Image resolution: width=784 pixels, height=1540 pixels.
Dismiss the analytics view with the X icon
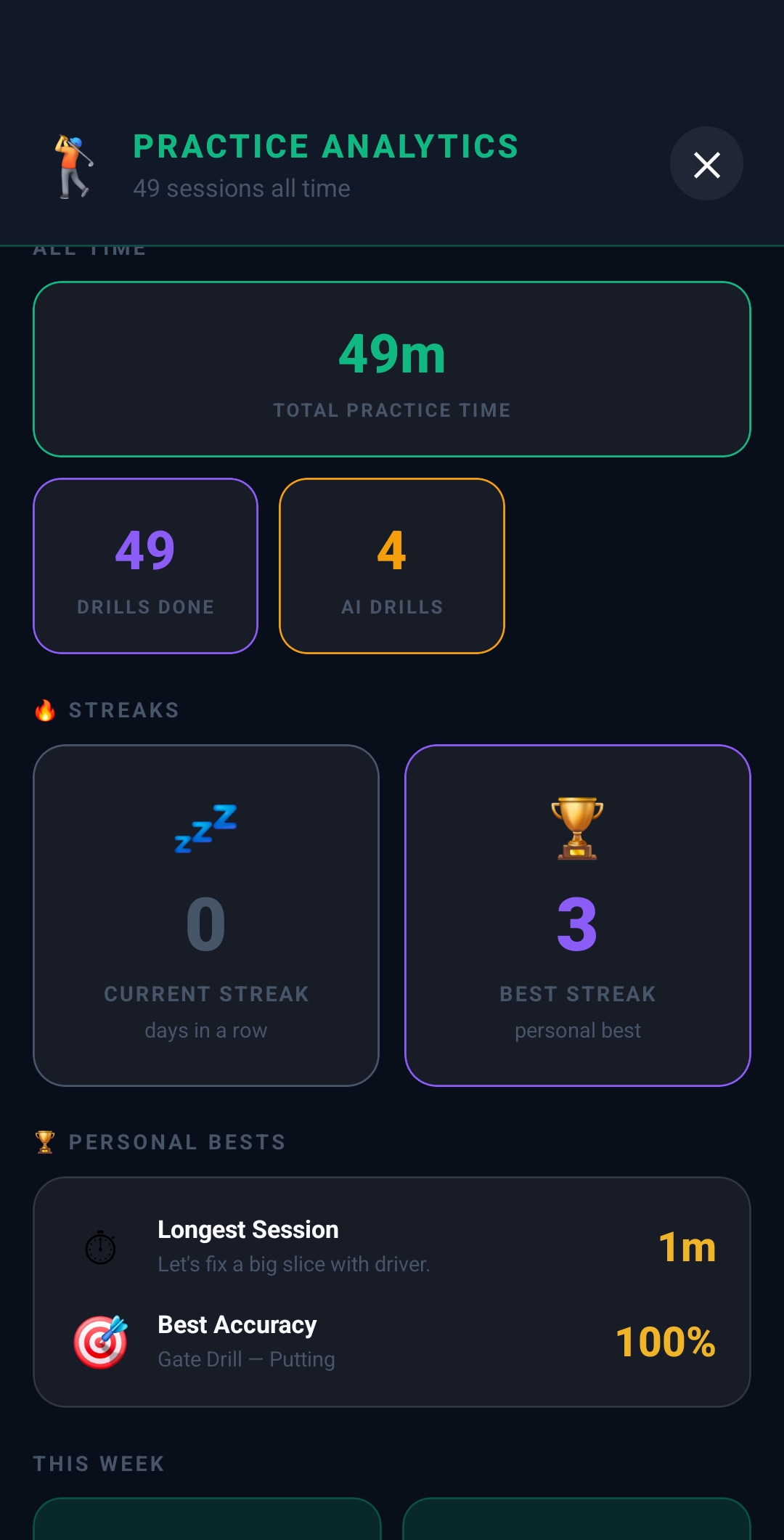click(706, 164)
